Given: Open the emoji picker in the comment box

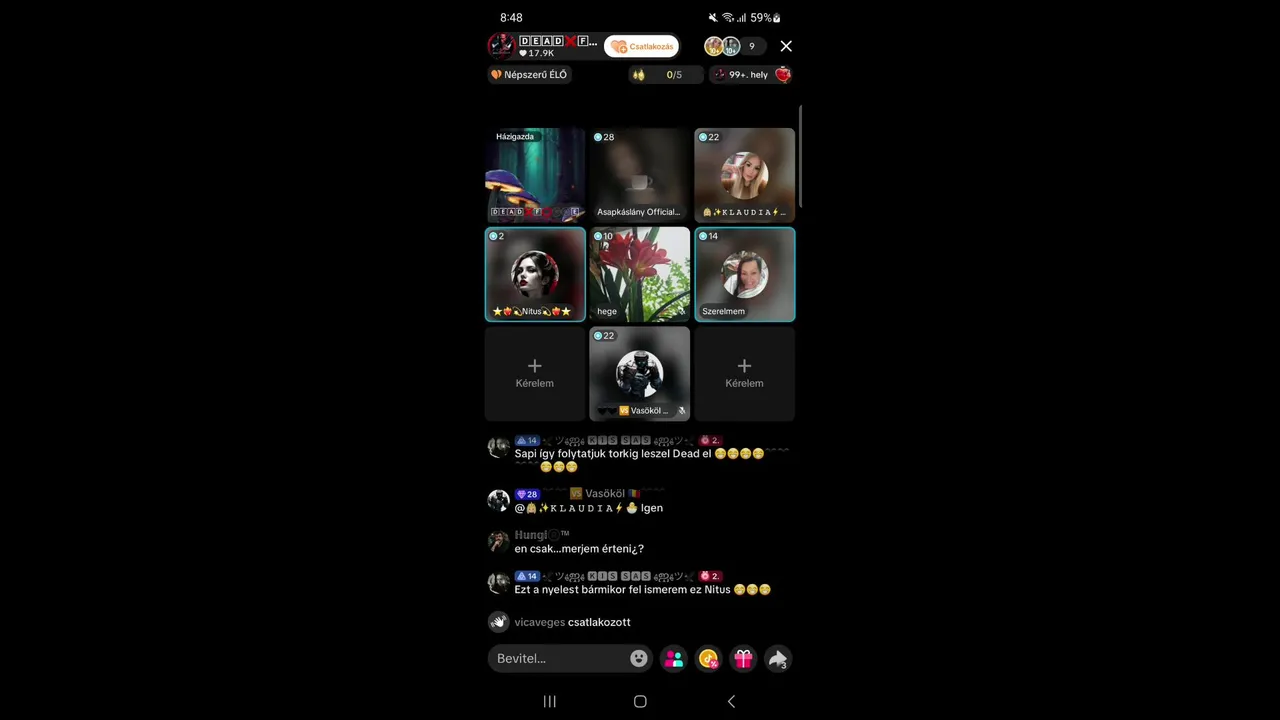Looking at the screenshot, I should pyautogui.click(x=639, y=658).
